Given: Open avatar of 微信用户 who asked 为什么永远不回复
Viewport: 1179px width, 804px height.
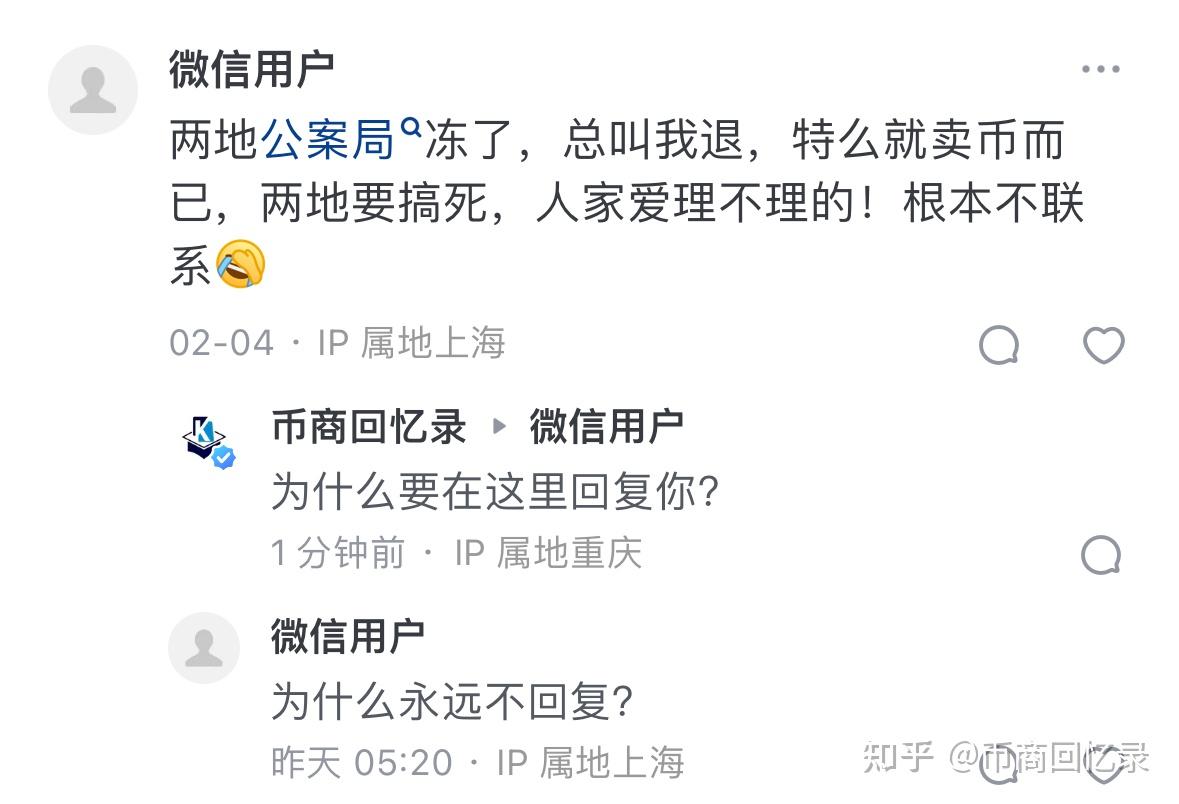Looking at the screenshot, I should [204, 648].
